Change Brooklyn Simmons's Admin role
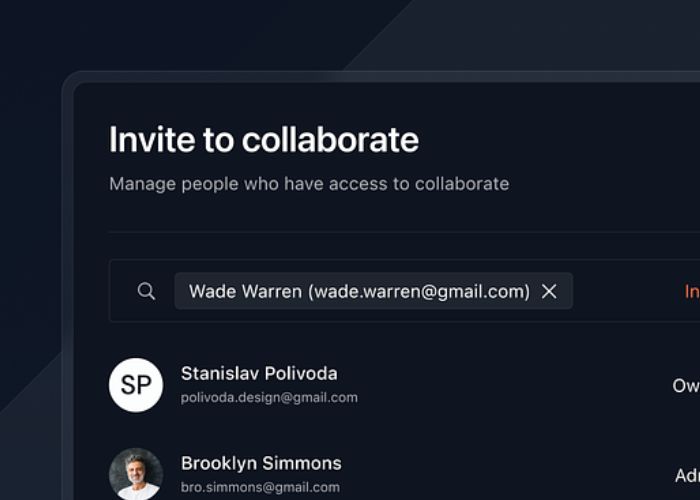700x500 pixels. coord(687,475)
